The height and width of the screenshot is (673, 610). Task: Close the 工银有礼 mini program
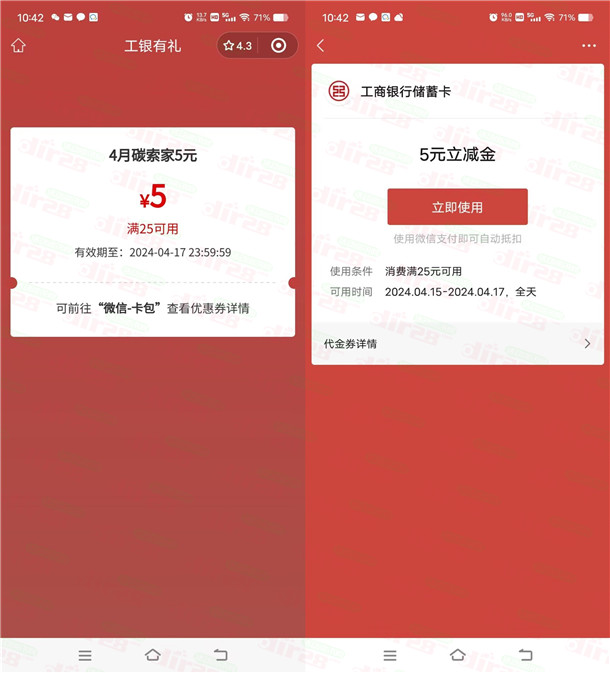[x=279, y=46]
